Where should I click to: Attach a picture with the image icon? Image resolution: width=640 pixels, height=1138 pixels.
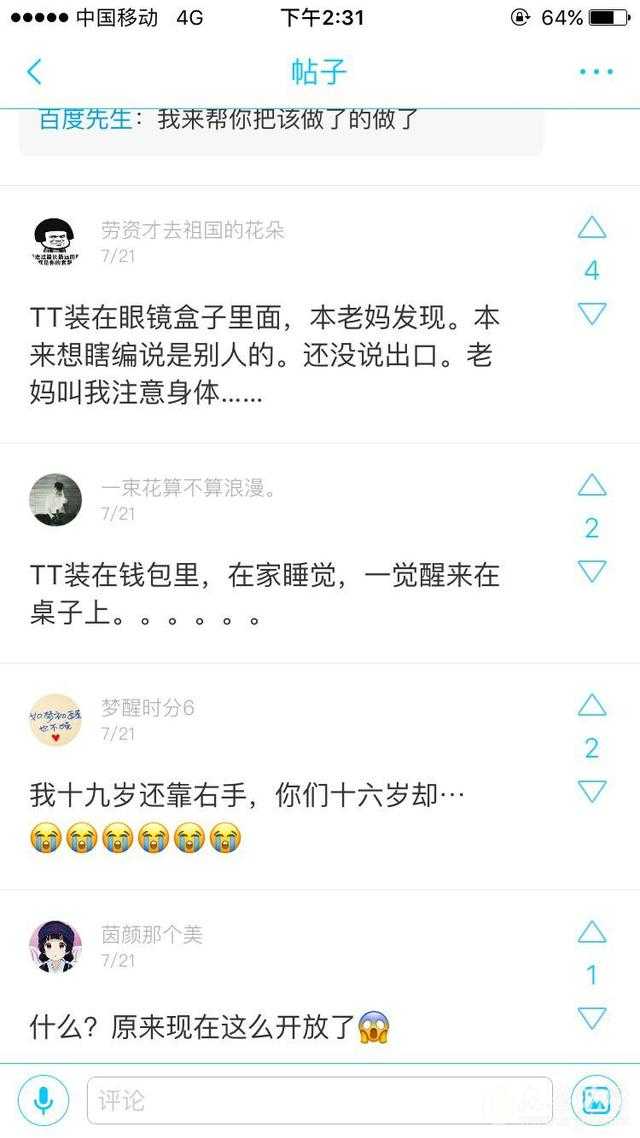[597, 1101]
